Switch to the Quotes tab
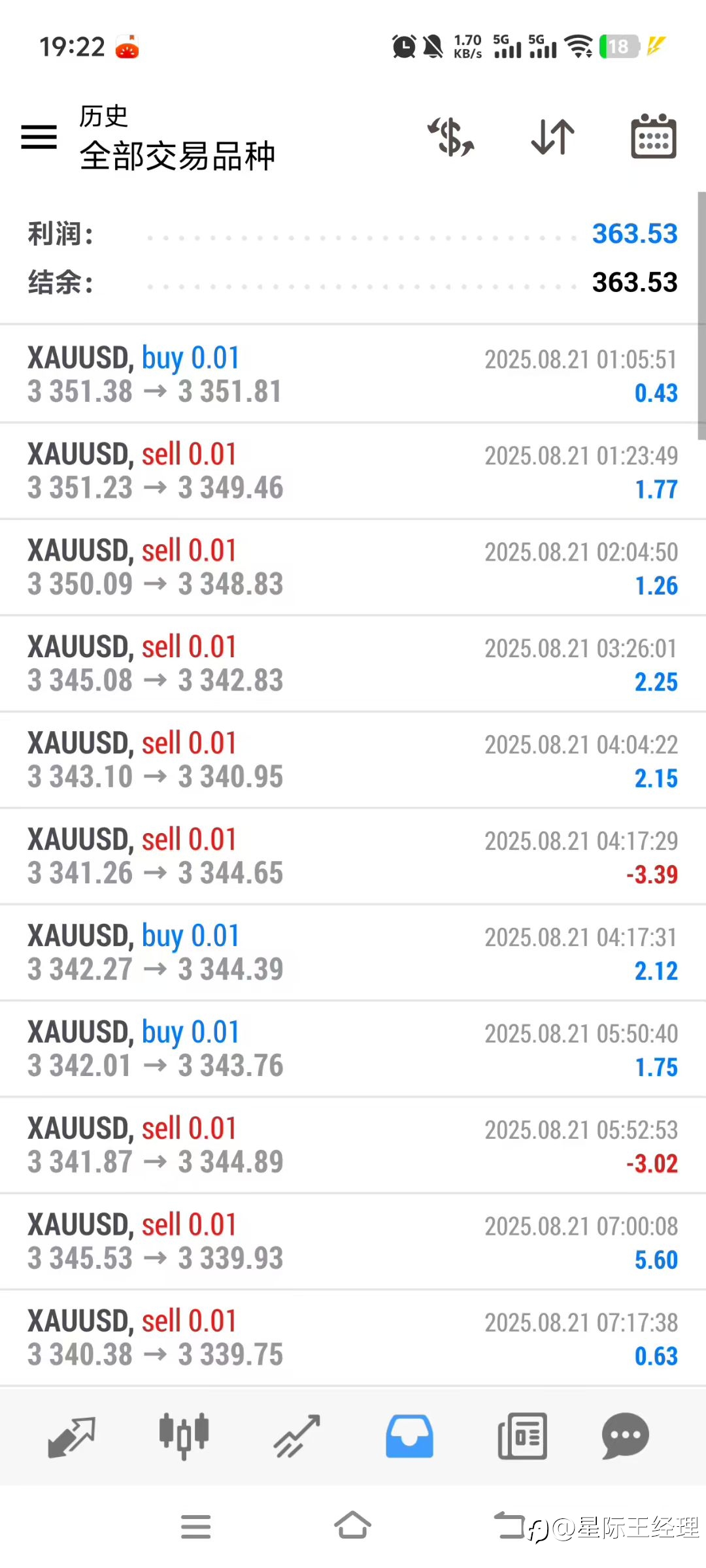Viewport: 706px width, 1568px height. tap(72, 1437)
